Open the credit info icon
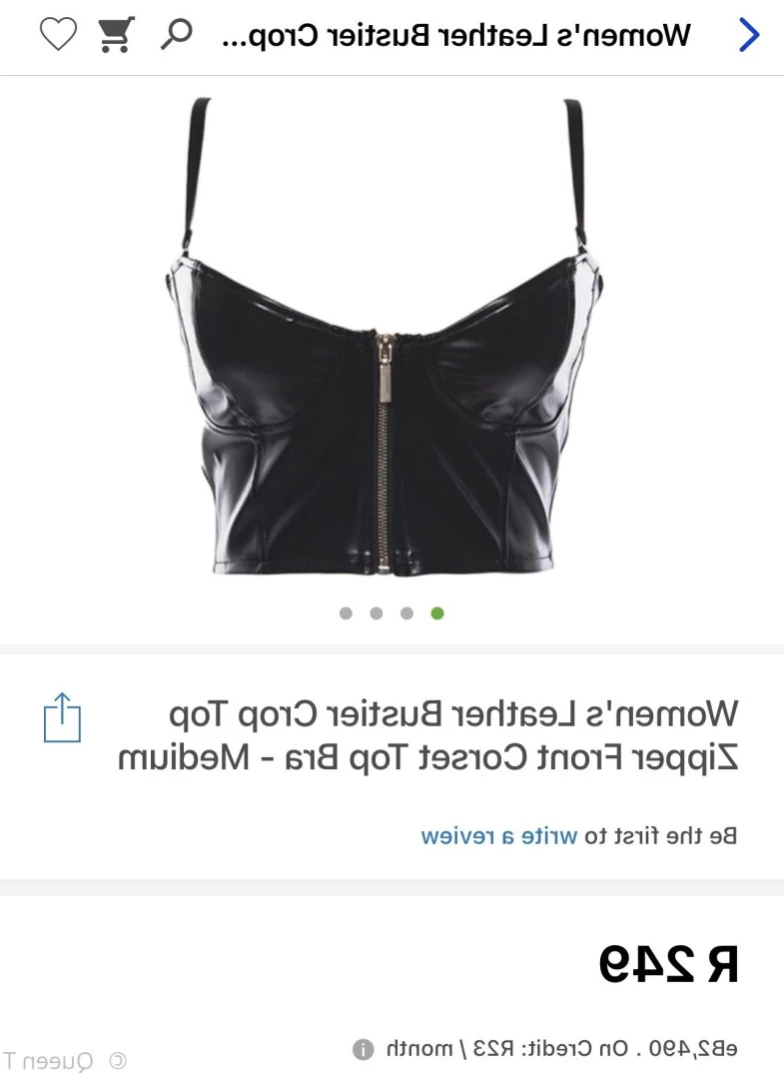 coord(361,1049)
